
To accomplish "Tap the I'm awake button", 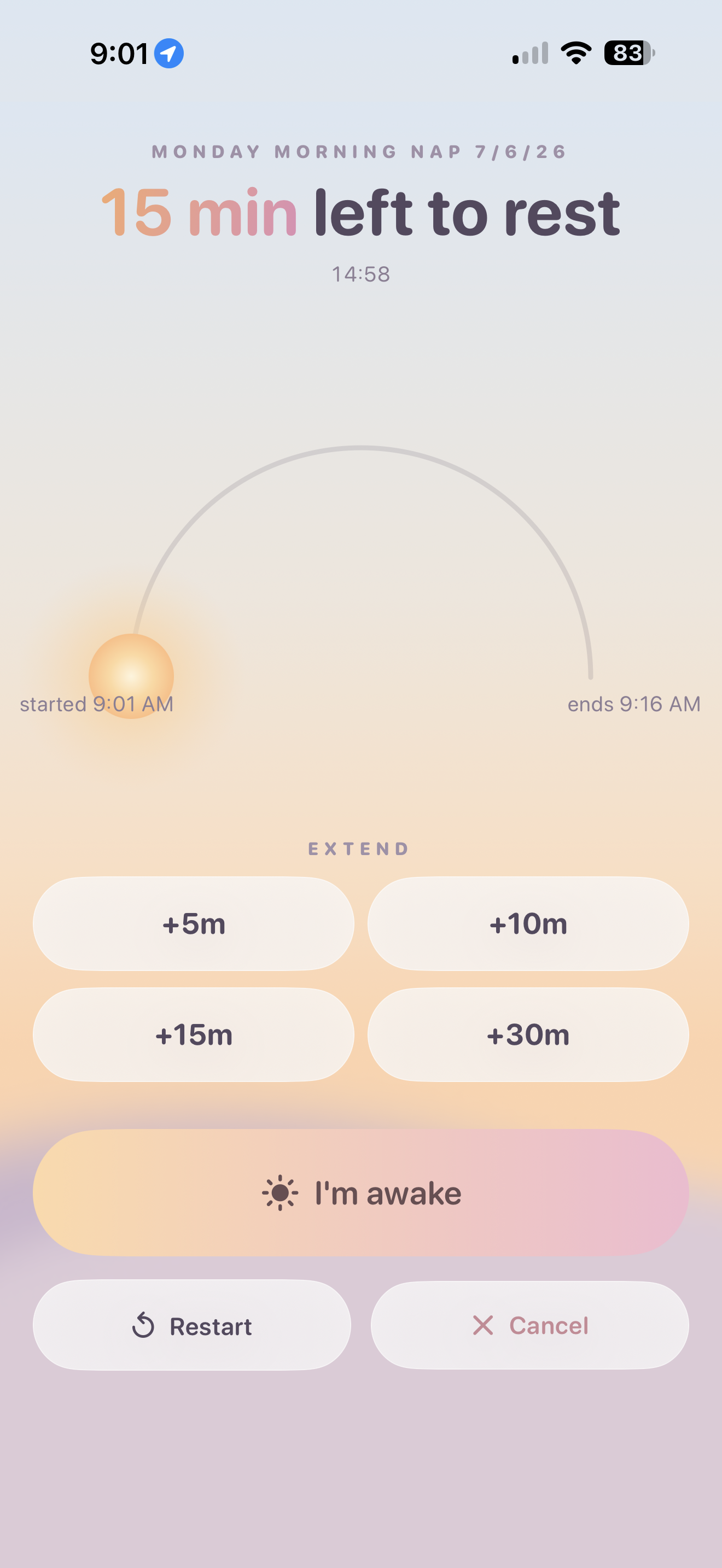I will tap(361, 1192).
